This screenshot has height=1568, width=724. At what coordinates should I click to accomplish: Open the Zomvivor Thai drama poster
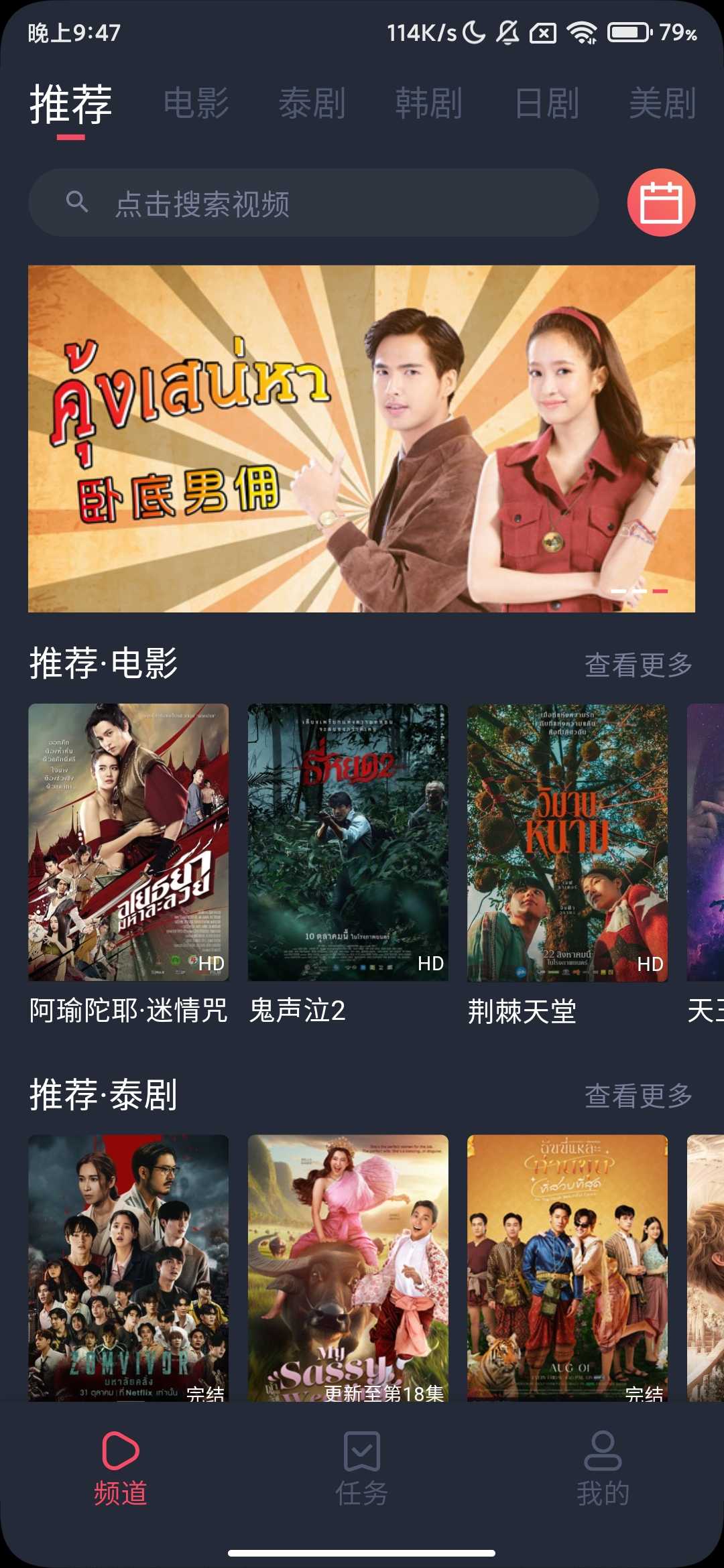point(129,1266)
